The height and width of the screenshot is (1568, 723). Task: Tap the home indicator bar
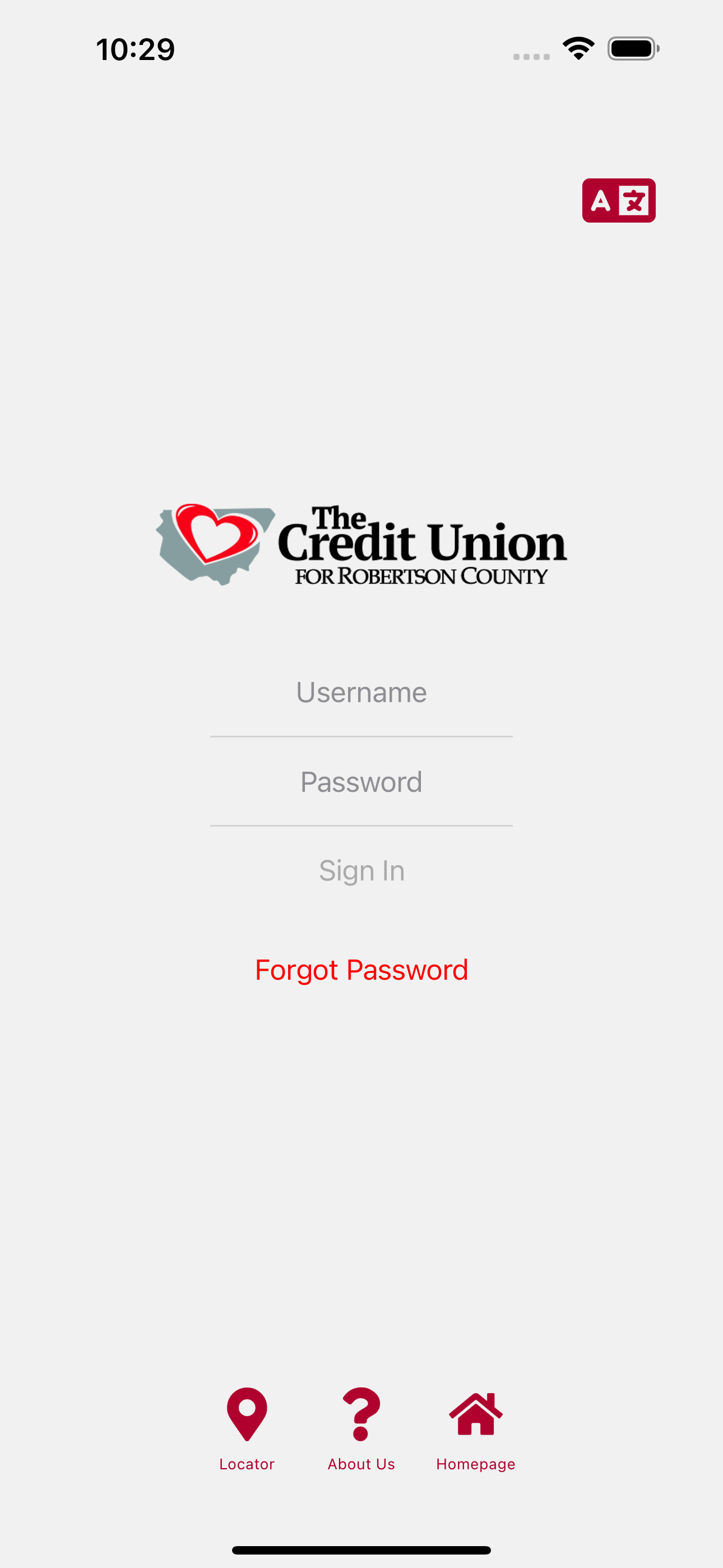[361, 1549]
